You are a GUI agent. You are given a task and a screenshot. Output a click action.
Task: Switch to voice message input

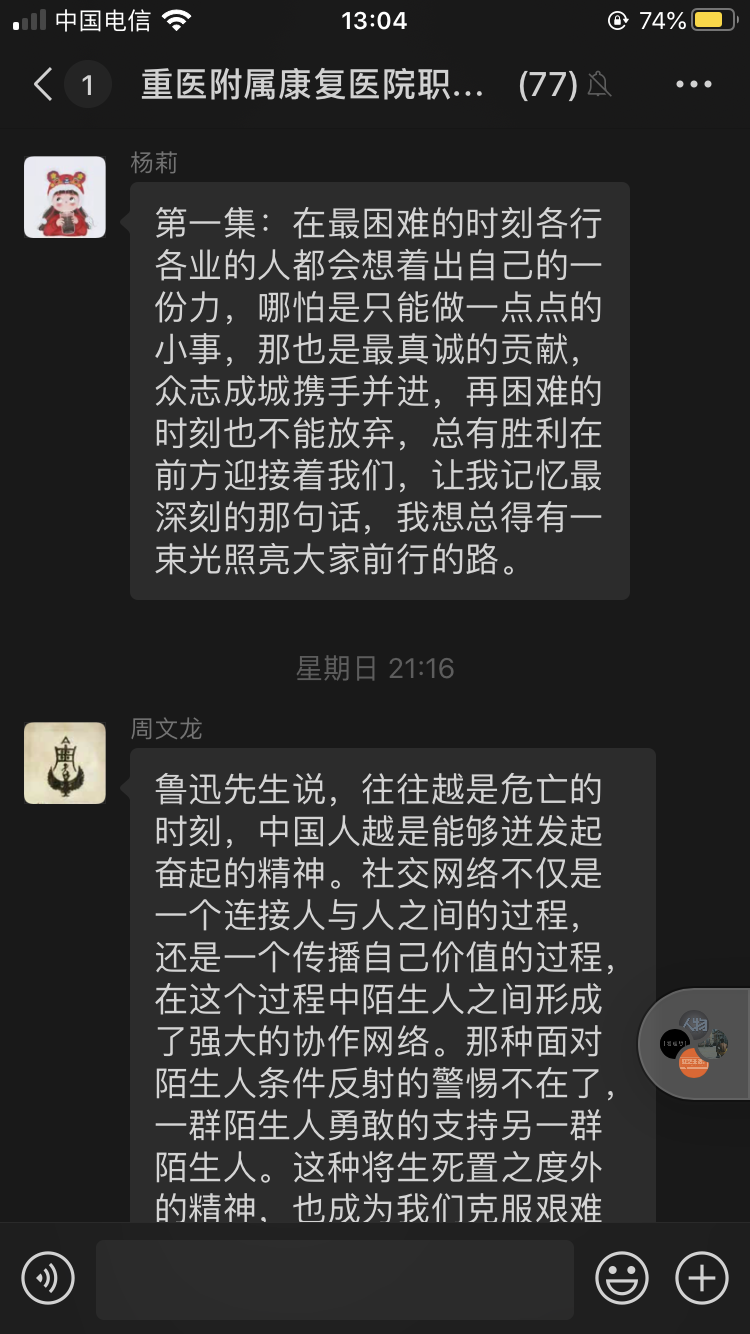[x=48, y=1278]
